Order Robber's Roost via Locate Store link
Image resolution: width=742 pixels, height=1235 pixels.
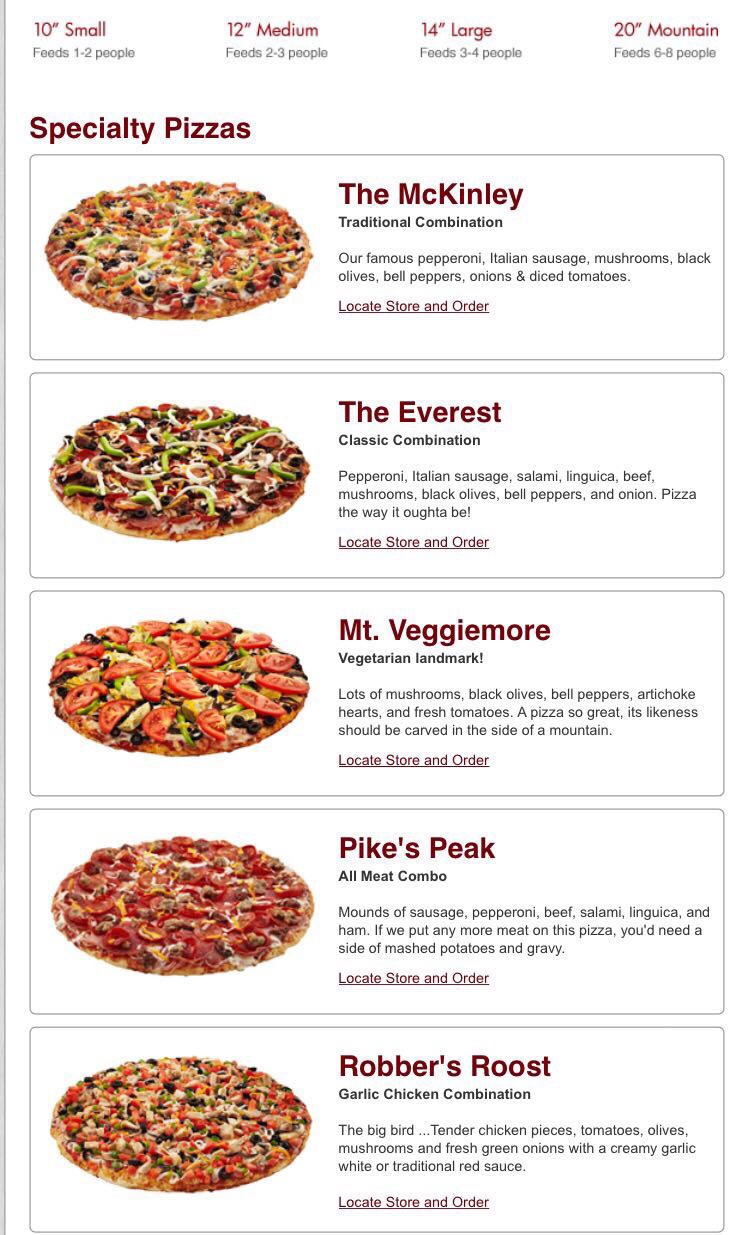click(x=413, y=1202)
